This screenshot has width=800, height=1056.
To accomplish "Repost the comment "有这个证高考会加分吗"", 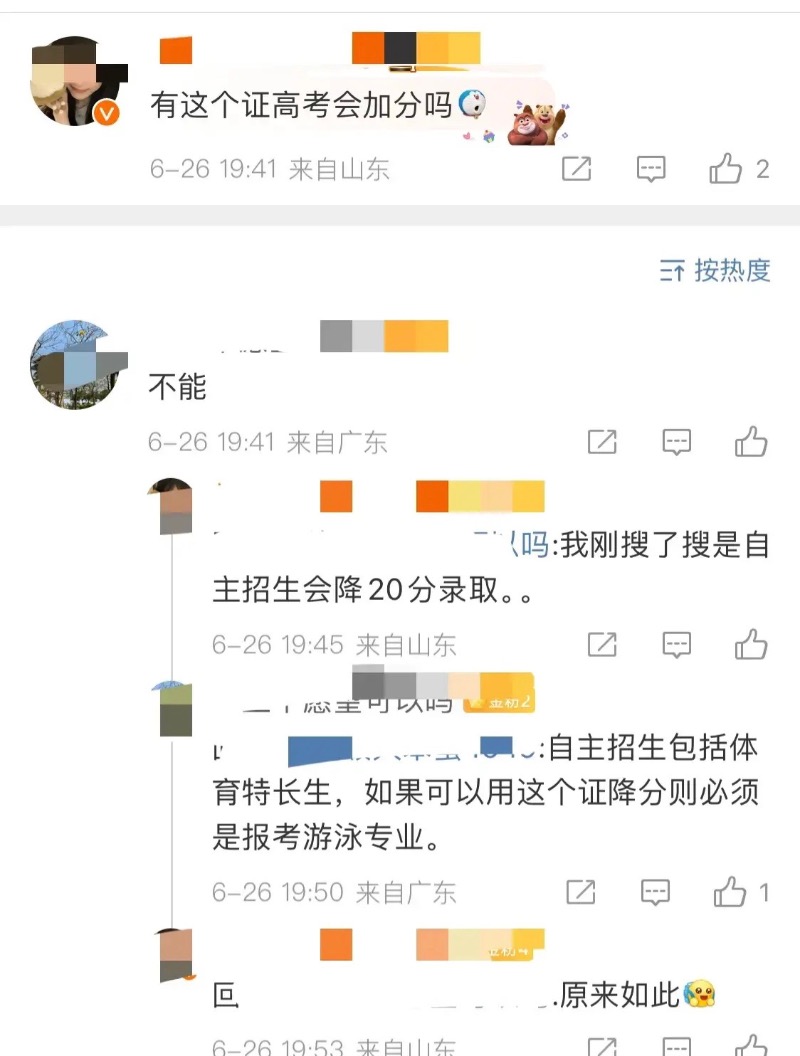I will click(x=576, y=169).
